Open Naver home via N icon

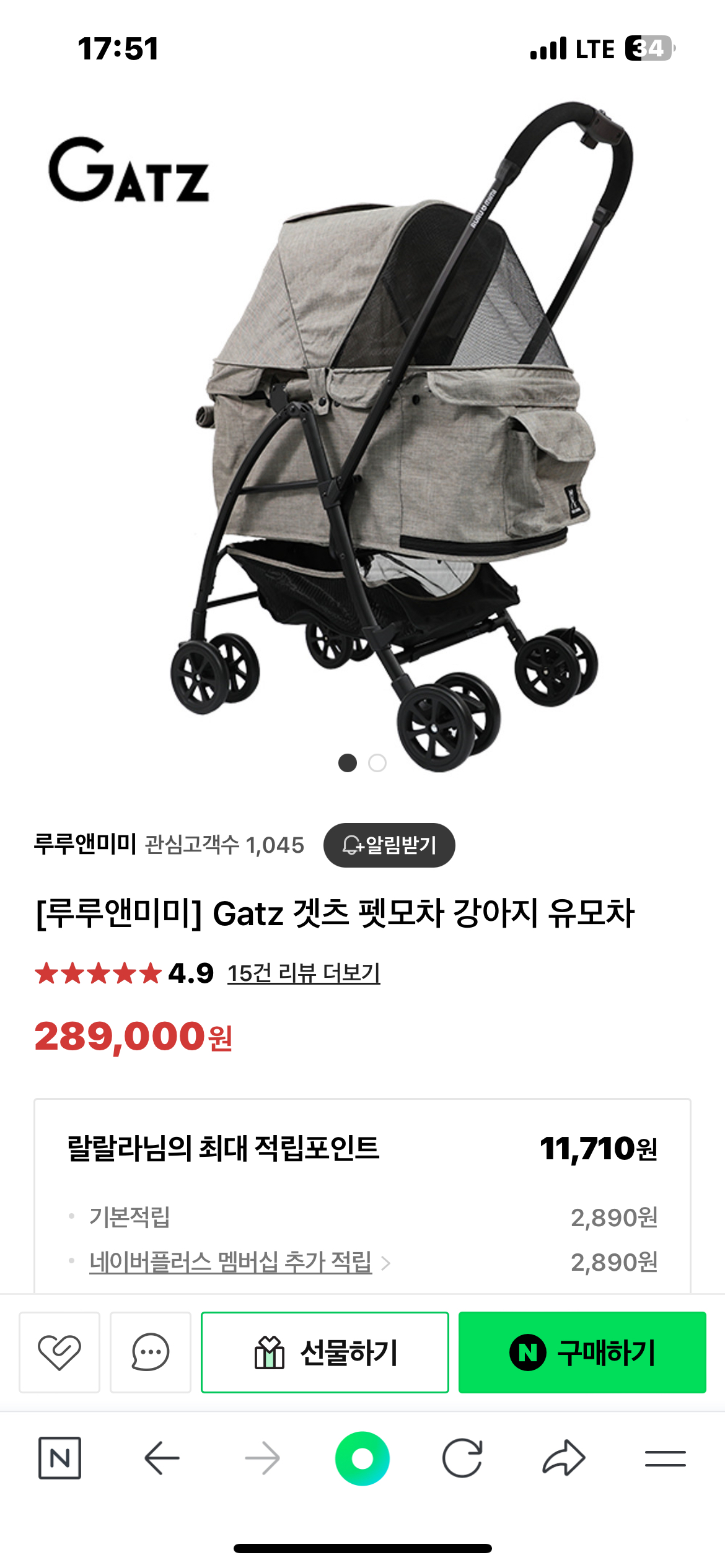[x=59, y=1458]
